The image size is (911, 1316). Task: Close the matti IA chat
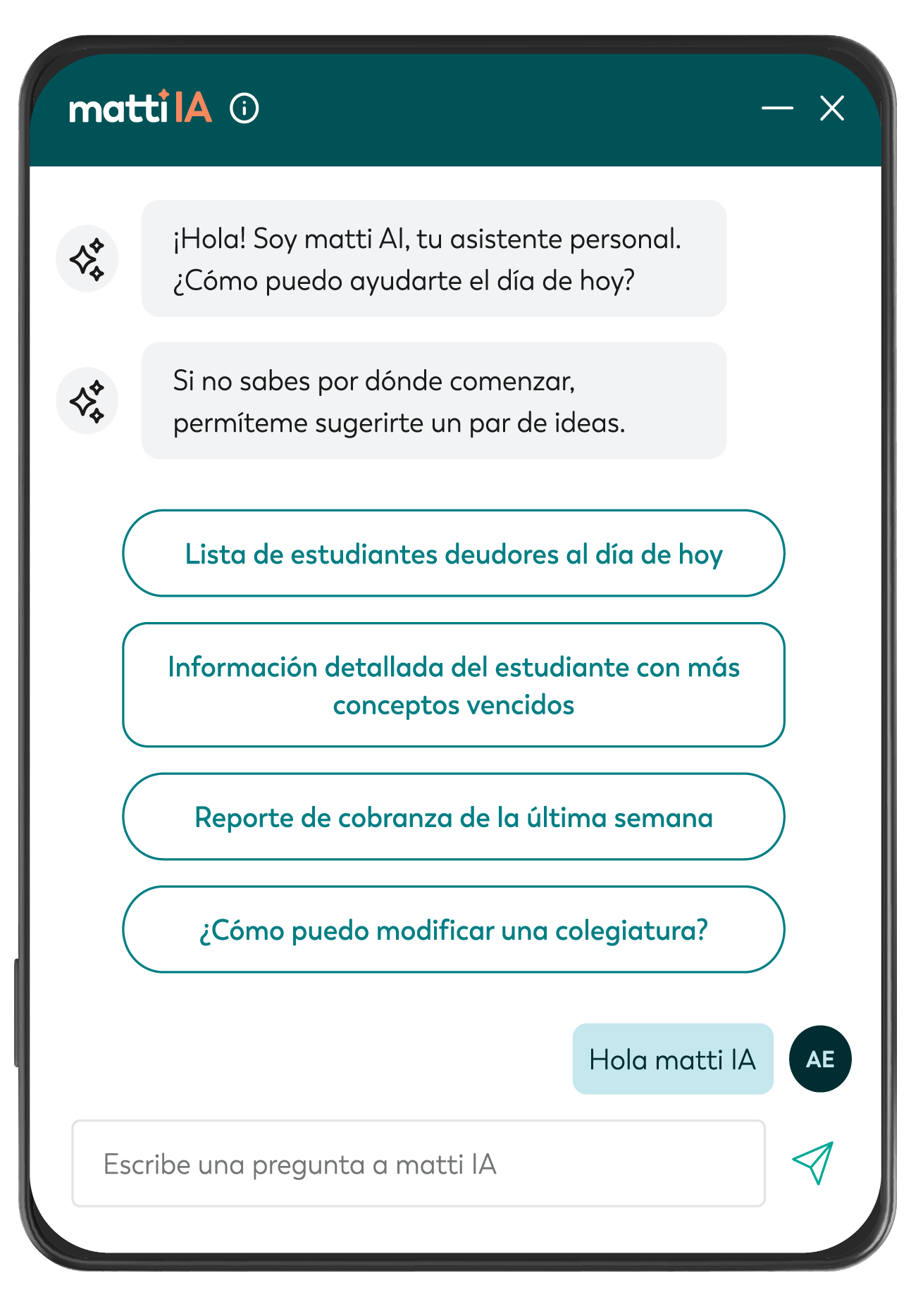[832, 108]
